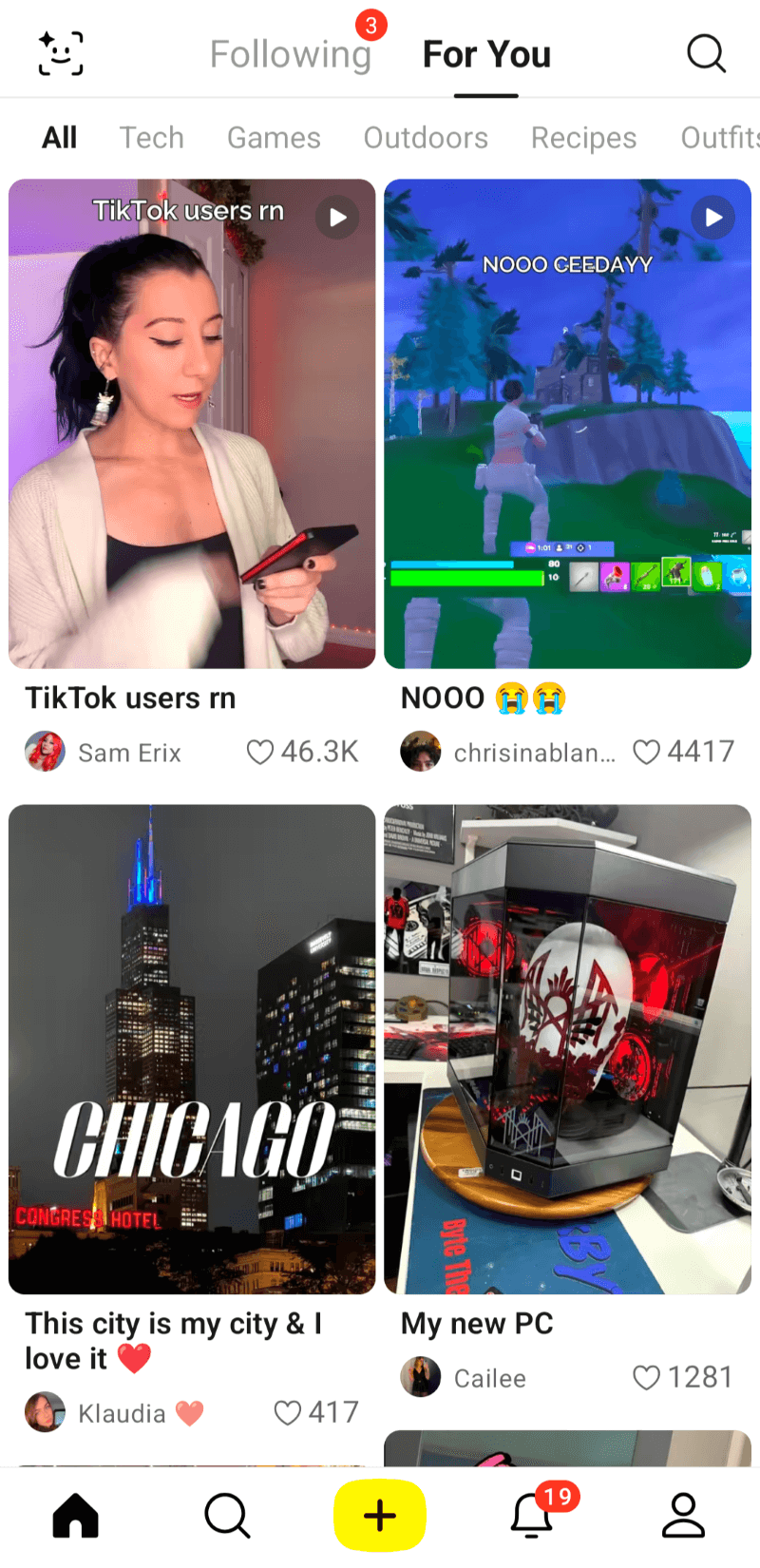This screenshot has height=1568, width=760.
Task: Like Sam Erix's video
Action: [260, 753]
